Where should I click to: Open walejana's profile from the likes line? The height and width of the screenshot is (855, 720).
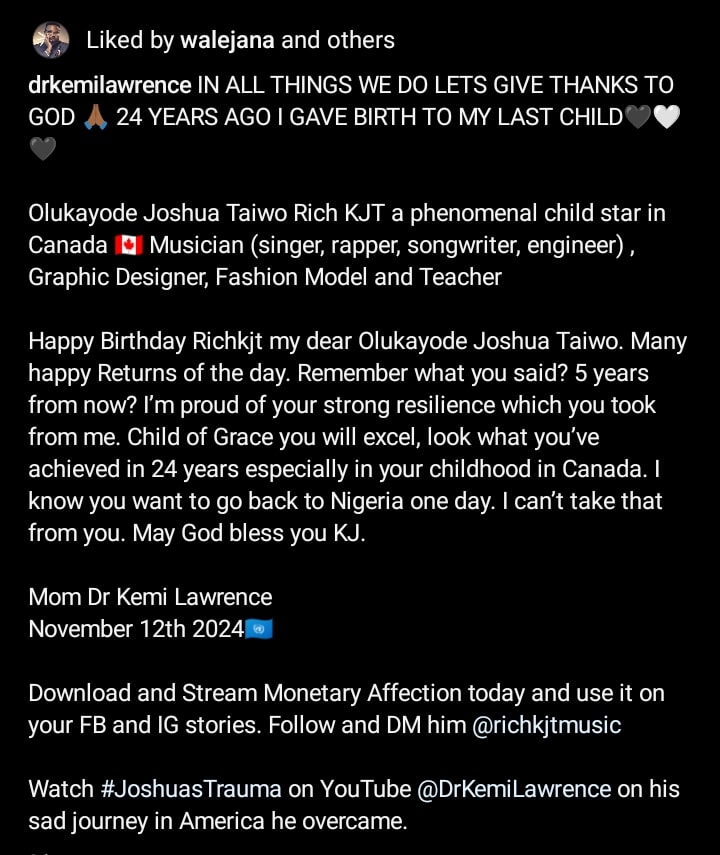[x=227, y=40]
